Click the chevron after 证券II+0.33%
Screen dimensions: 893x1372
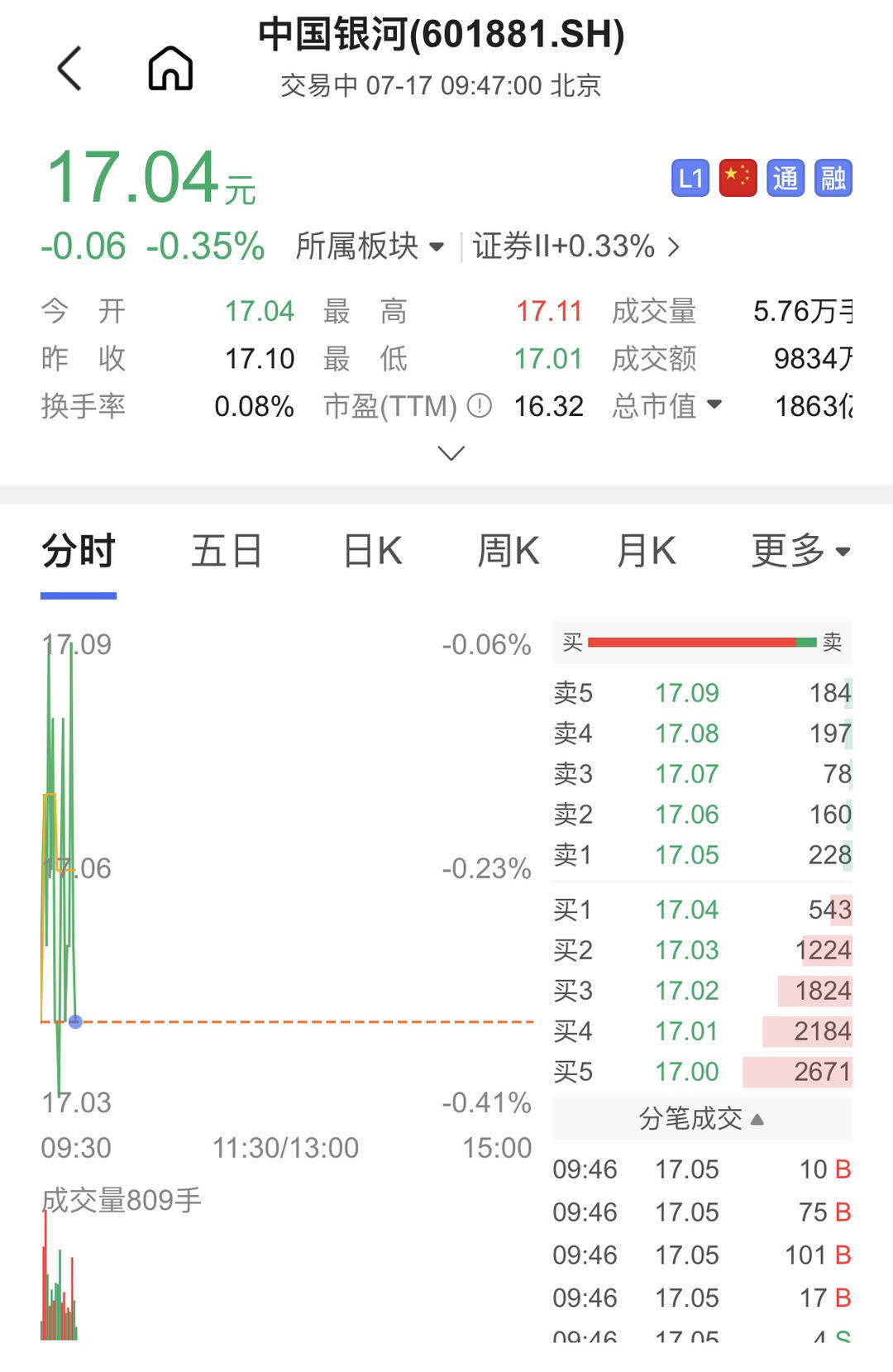(675, 246)
